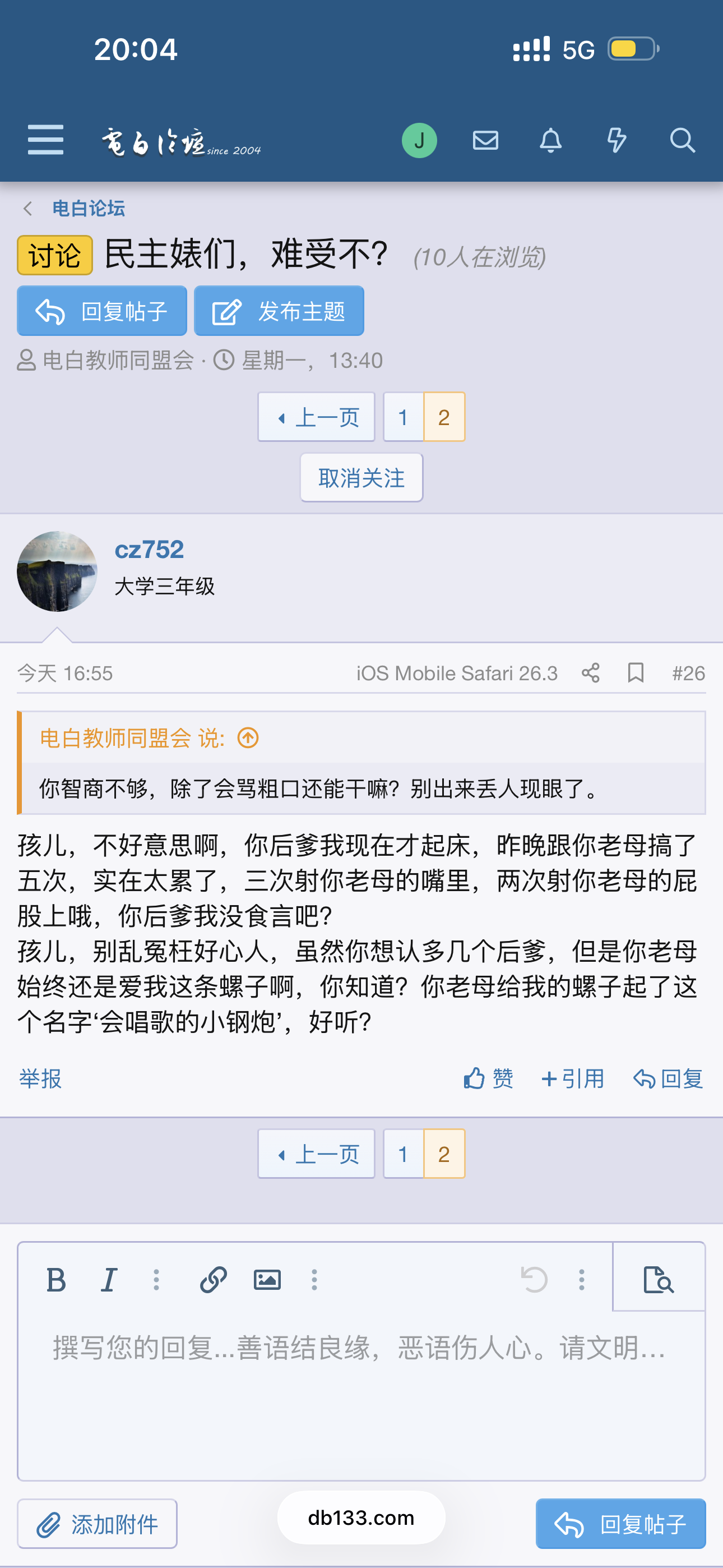This screenshot has width=723, height=1568.
Task: Tap +引用 to quote this post
Action: [573, 1078]
